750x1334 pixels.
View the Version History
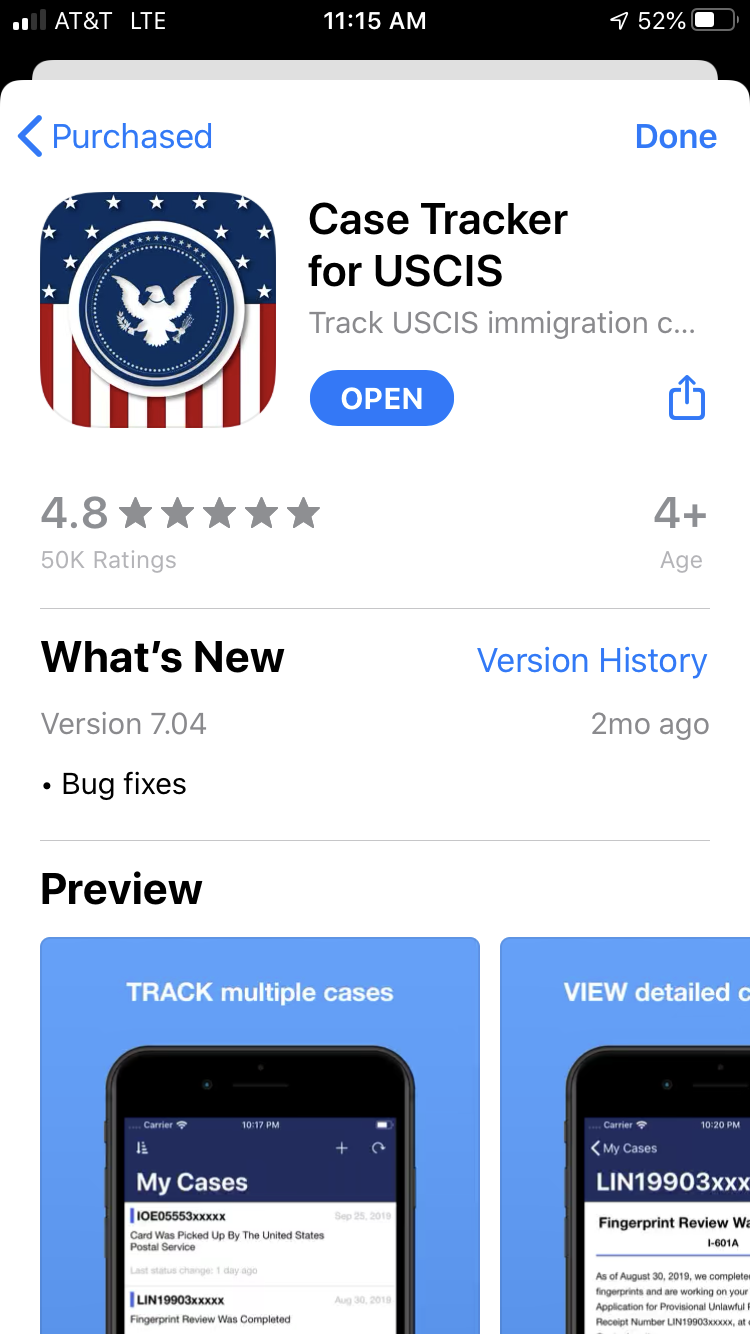tap(592, 660)
